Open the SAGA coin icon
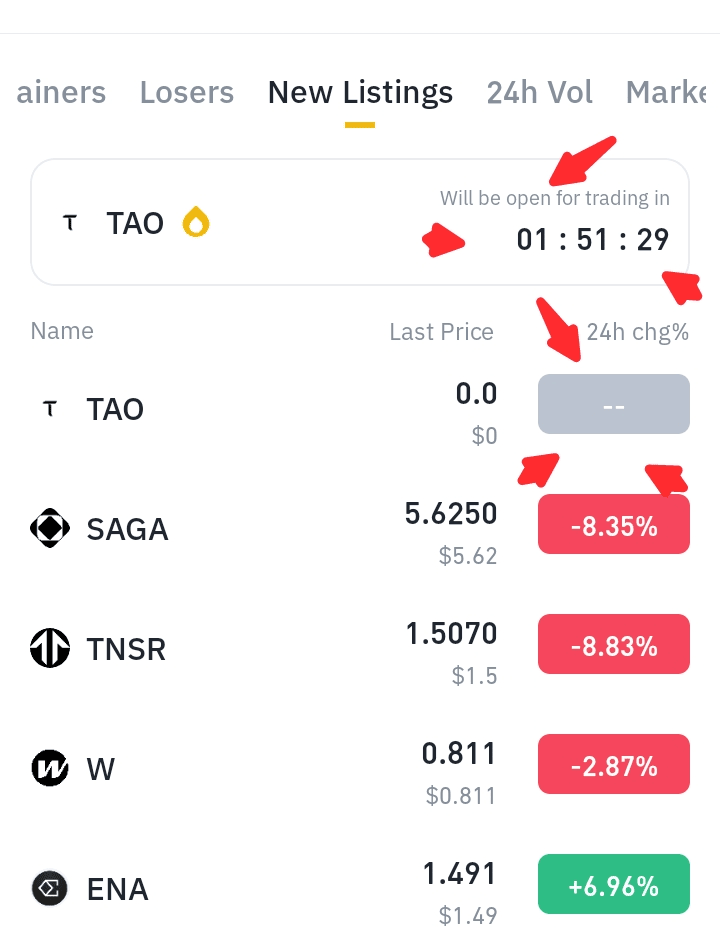 [x=50, y=528]
